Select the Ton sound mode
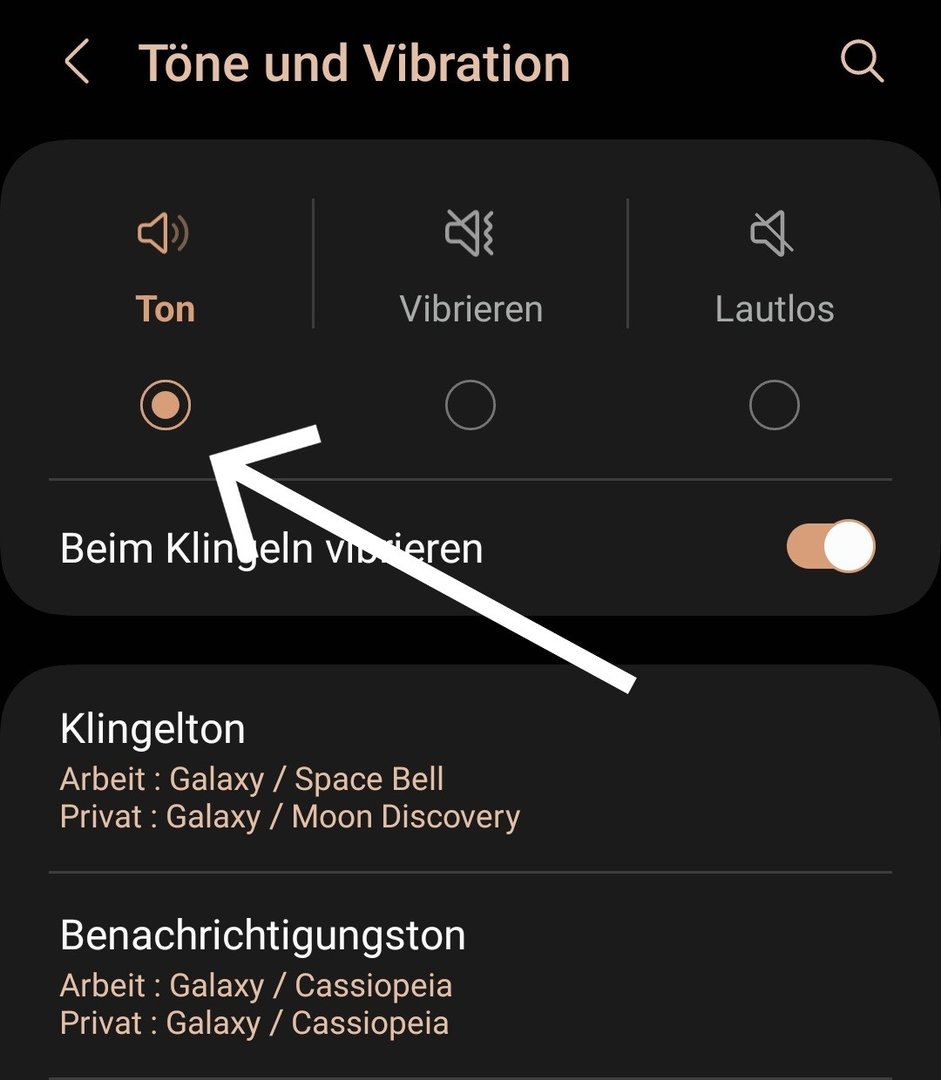941x1080 pixels. point(165,405)
